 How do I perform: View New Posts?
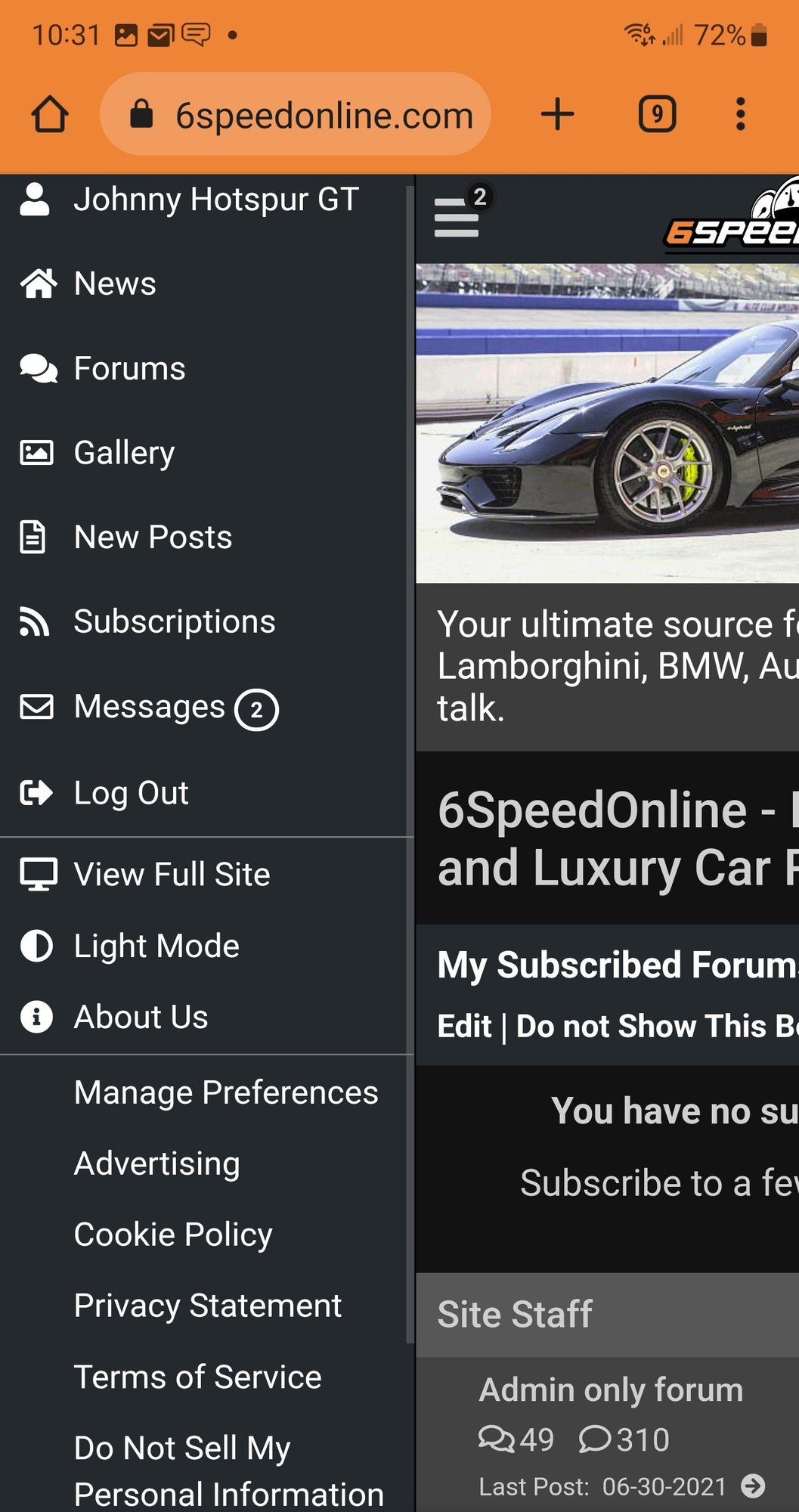click(x=153, y=538)
